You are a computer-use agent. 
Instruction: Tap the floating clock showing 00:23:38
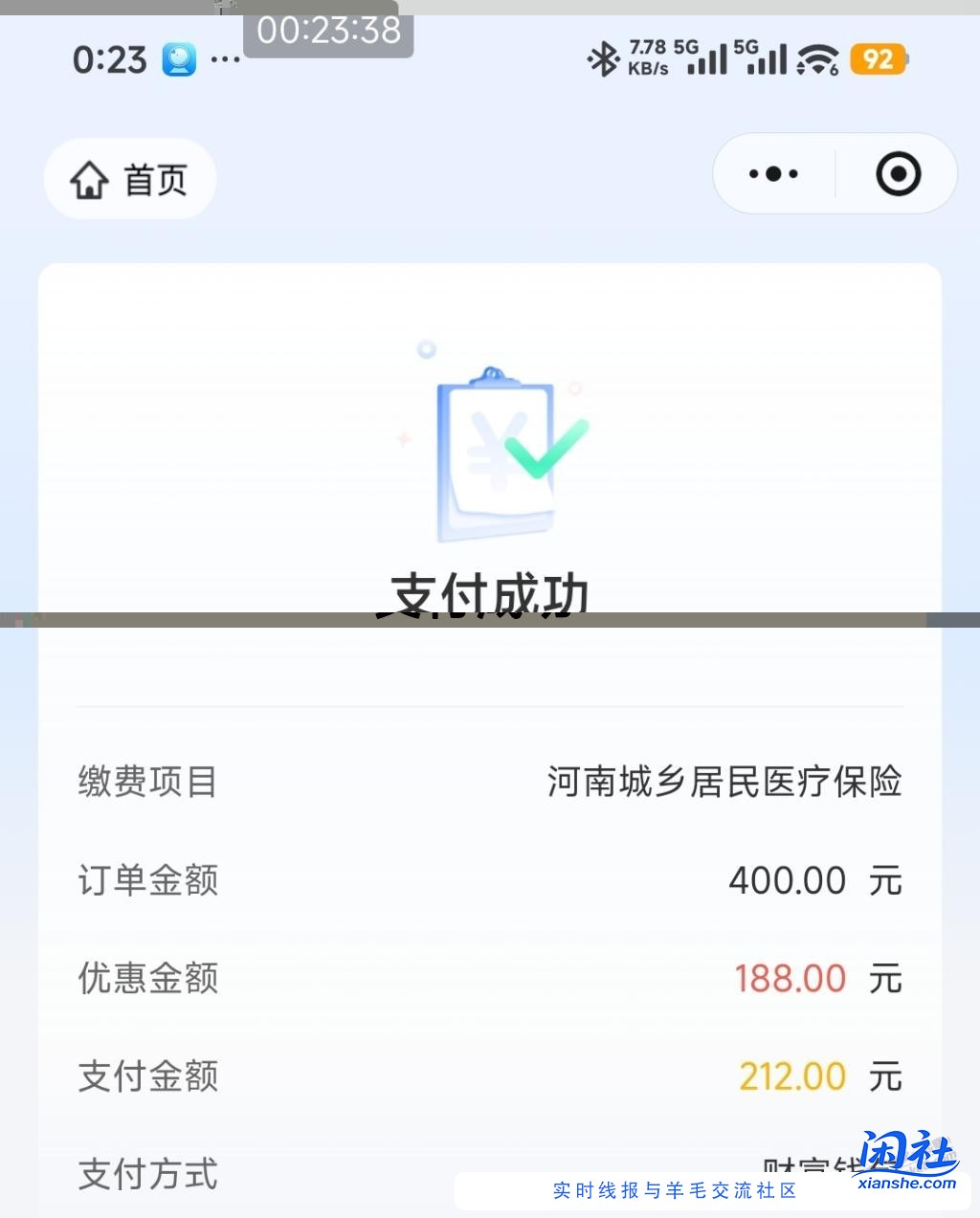(327, 32)
